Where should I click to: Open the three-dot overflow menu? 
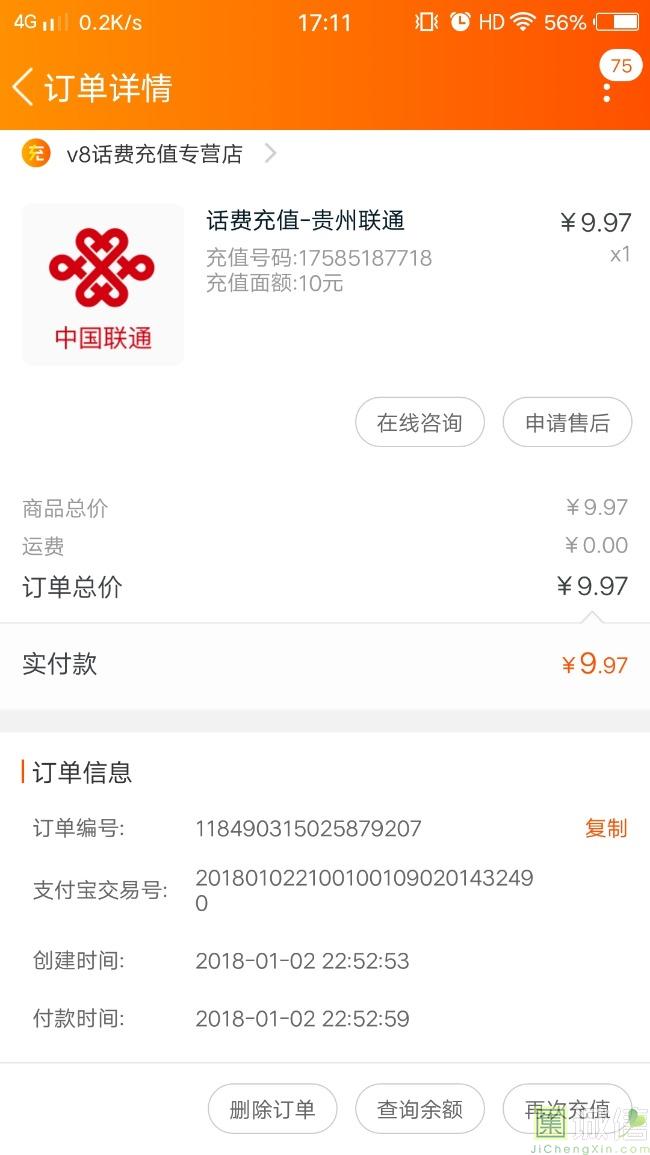(606, 91)
